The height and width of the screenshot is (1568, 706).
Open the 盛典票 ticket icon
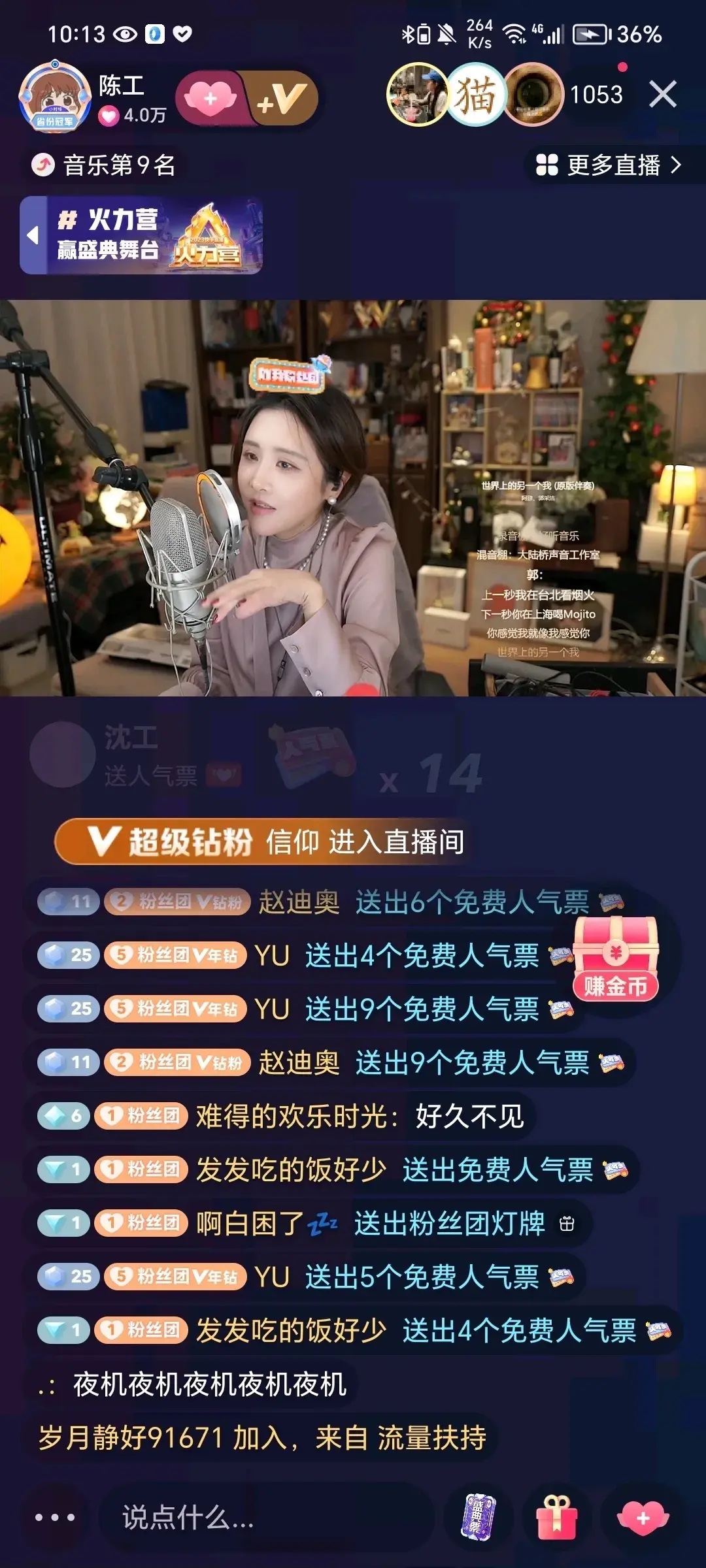coord(479,1516)
